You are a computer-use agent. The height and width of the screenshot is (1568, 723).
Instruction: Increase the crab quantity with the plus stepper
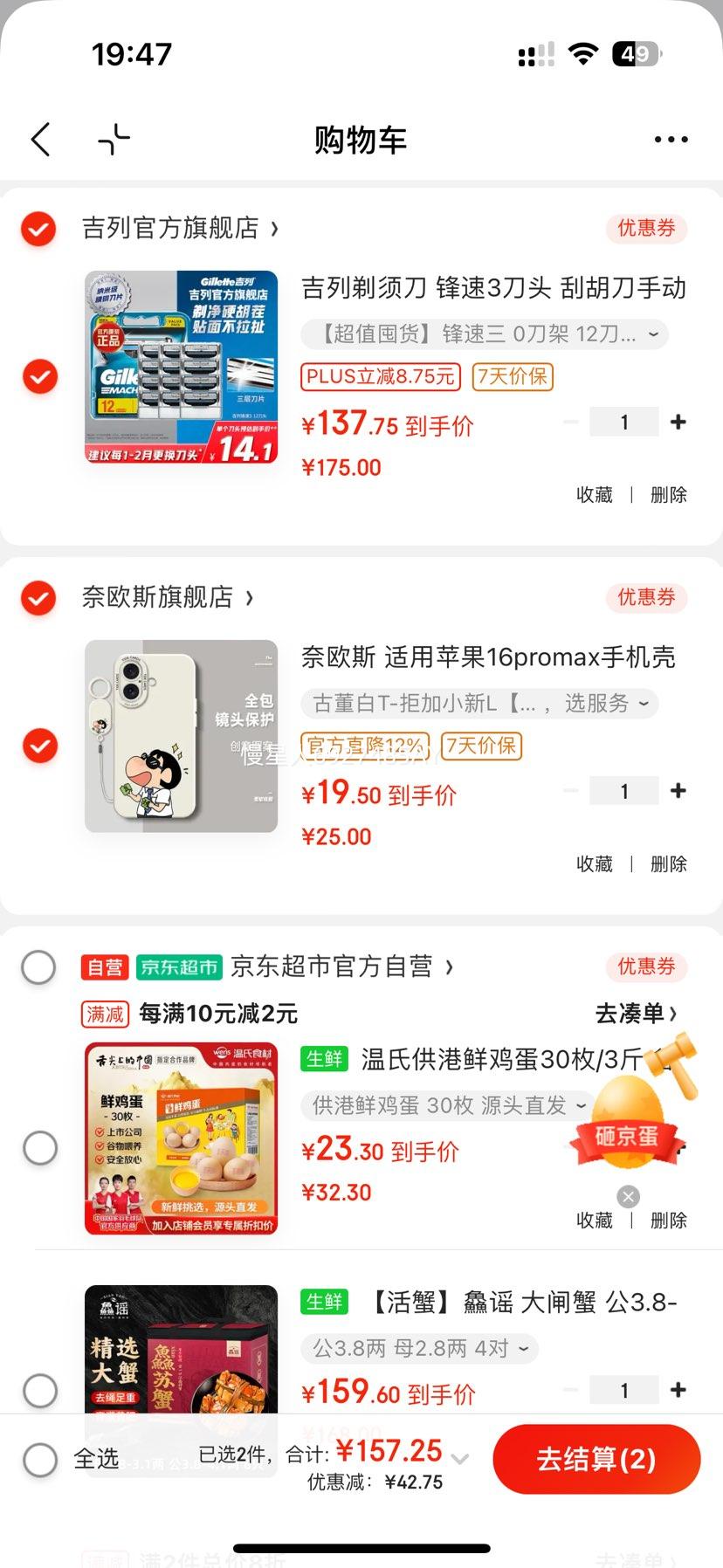pyautogui.click(x=678, y=1389)
